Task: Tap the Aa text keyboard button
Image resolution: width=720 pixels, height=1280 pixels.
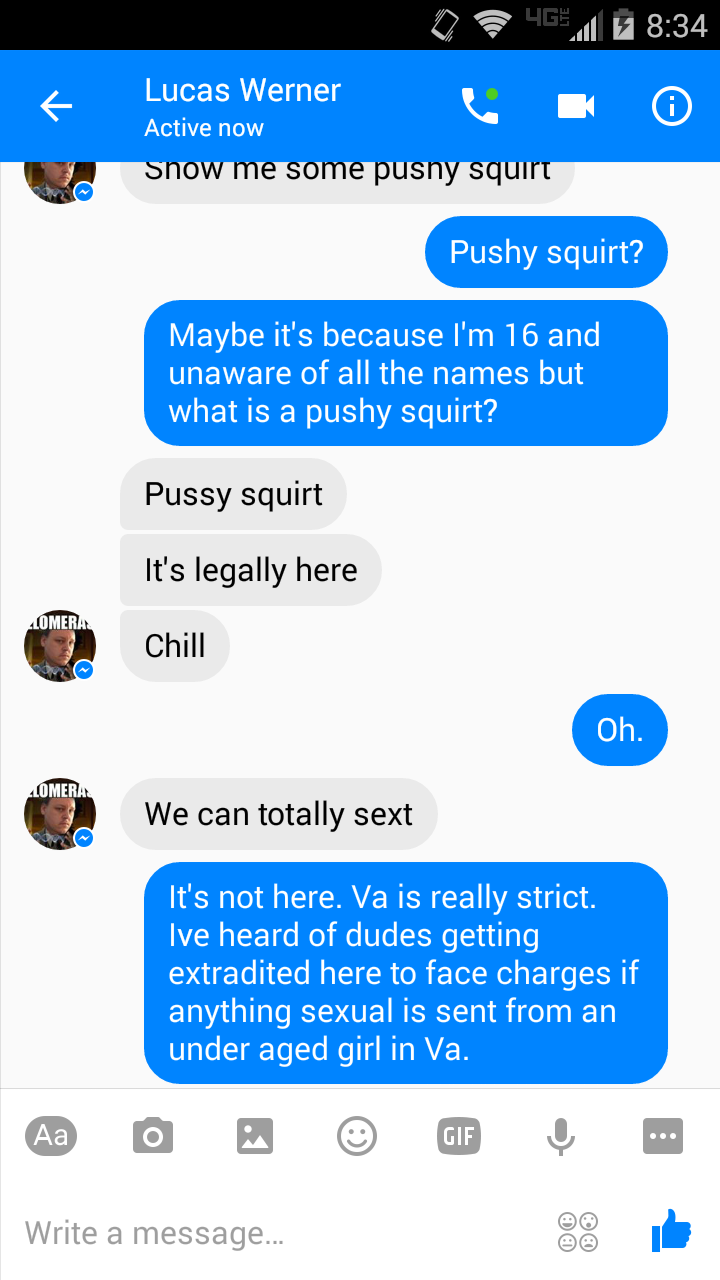Action: tap(51, 1136)
